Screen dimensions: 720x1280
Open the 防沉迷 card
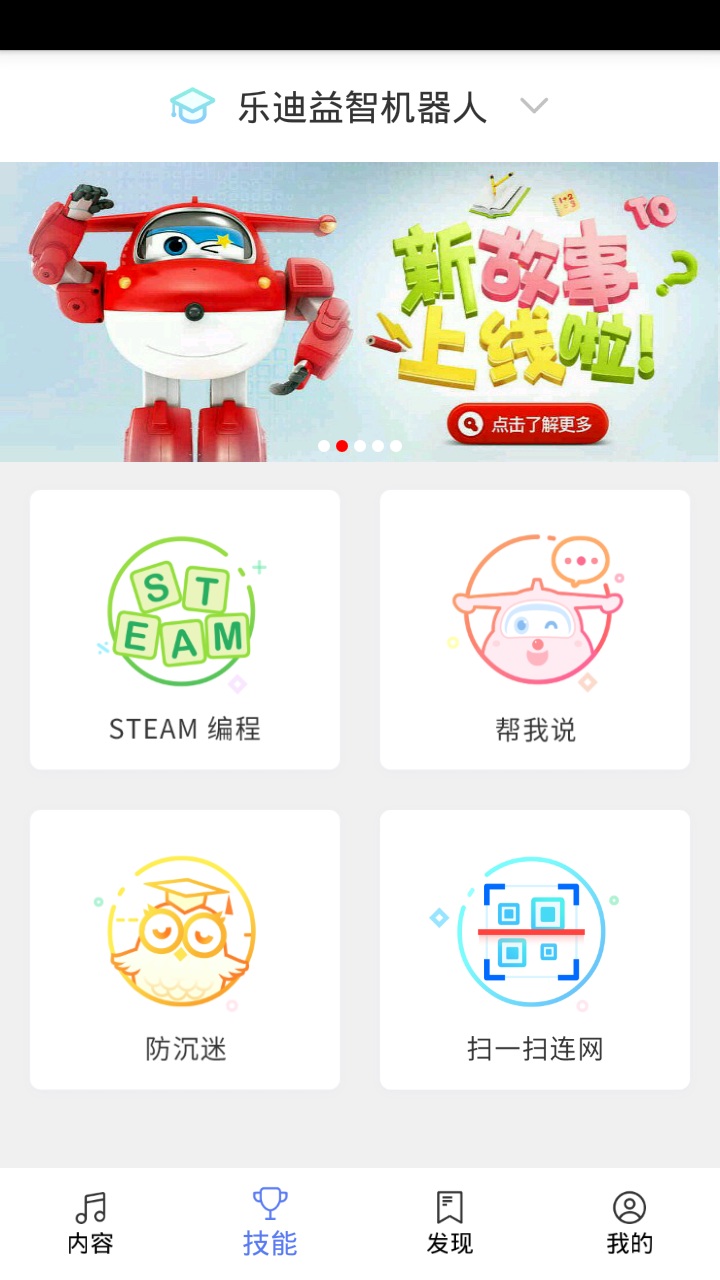pos(185,950)
